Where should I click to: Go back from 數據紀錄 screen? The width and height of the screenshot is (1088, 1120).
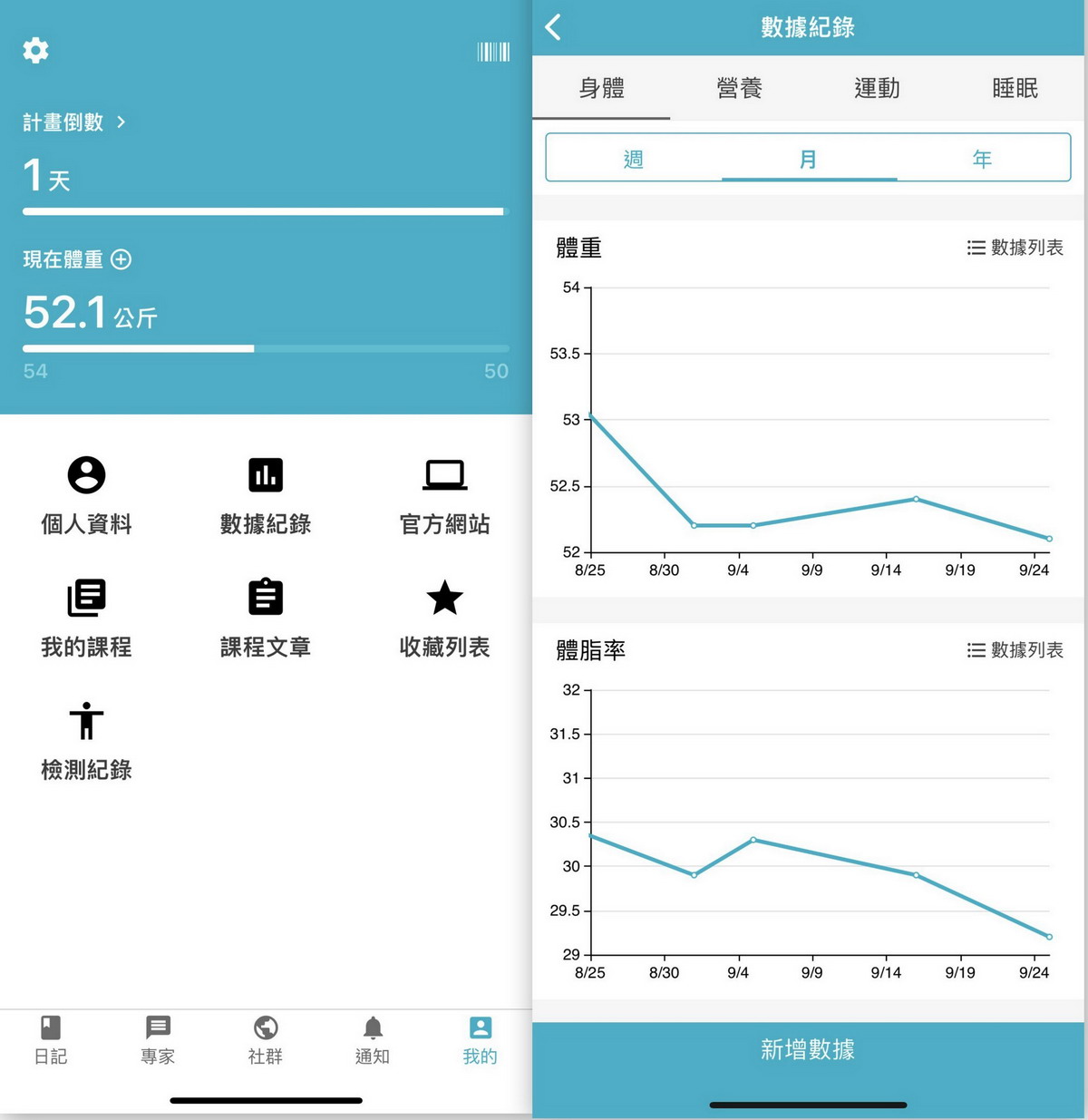553,27
